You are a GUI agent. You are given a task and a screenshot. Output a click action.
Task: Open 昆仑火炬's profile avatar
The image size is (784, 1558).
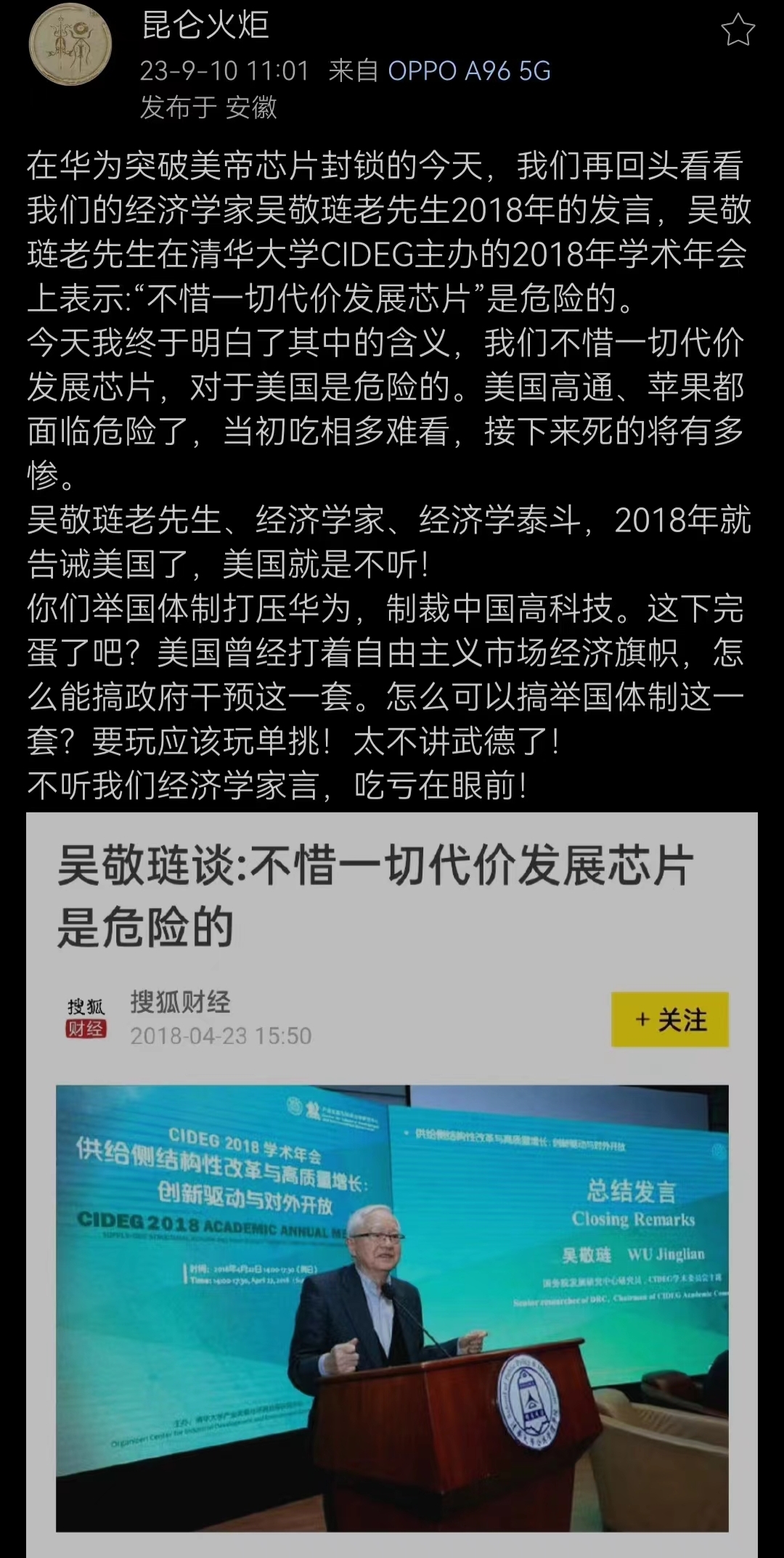(x=70, y=44)
